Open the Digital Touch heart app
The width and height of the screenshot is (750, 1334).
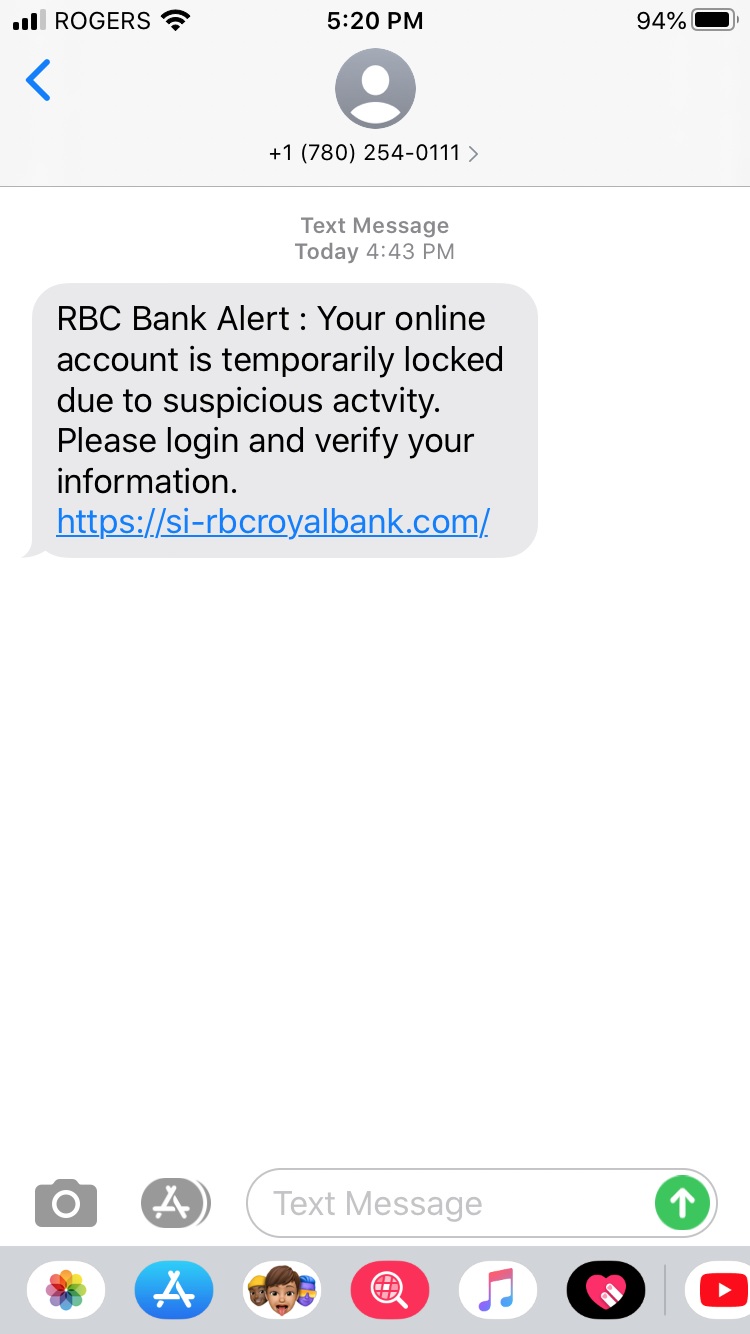pyautogui.click(x=605, y=1291)
